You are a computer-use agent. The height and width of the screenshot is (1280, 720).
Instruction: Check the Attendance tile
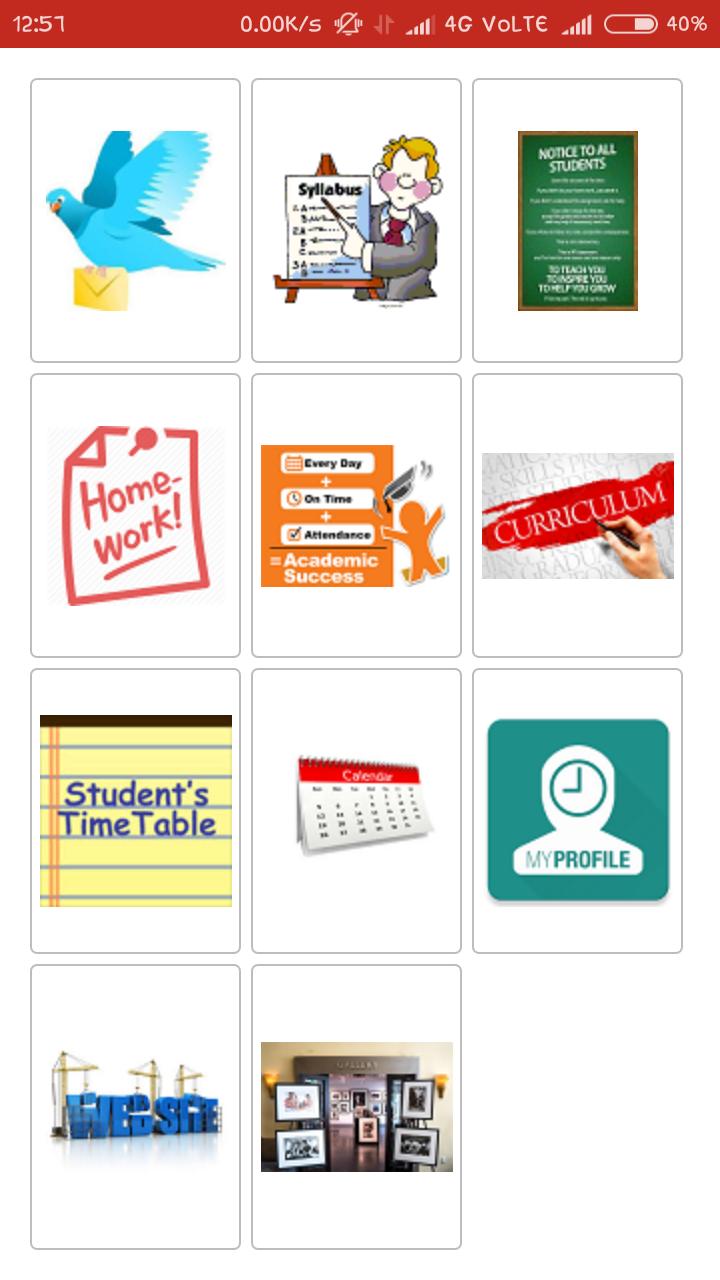click(x=356, y=515)
